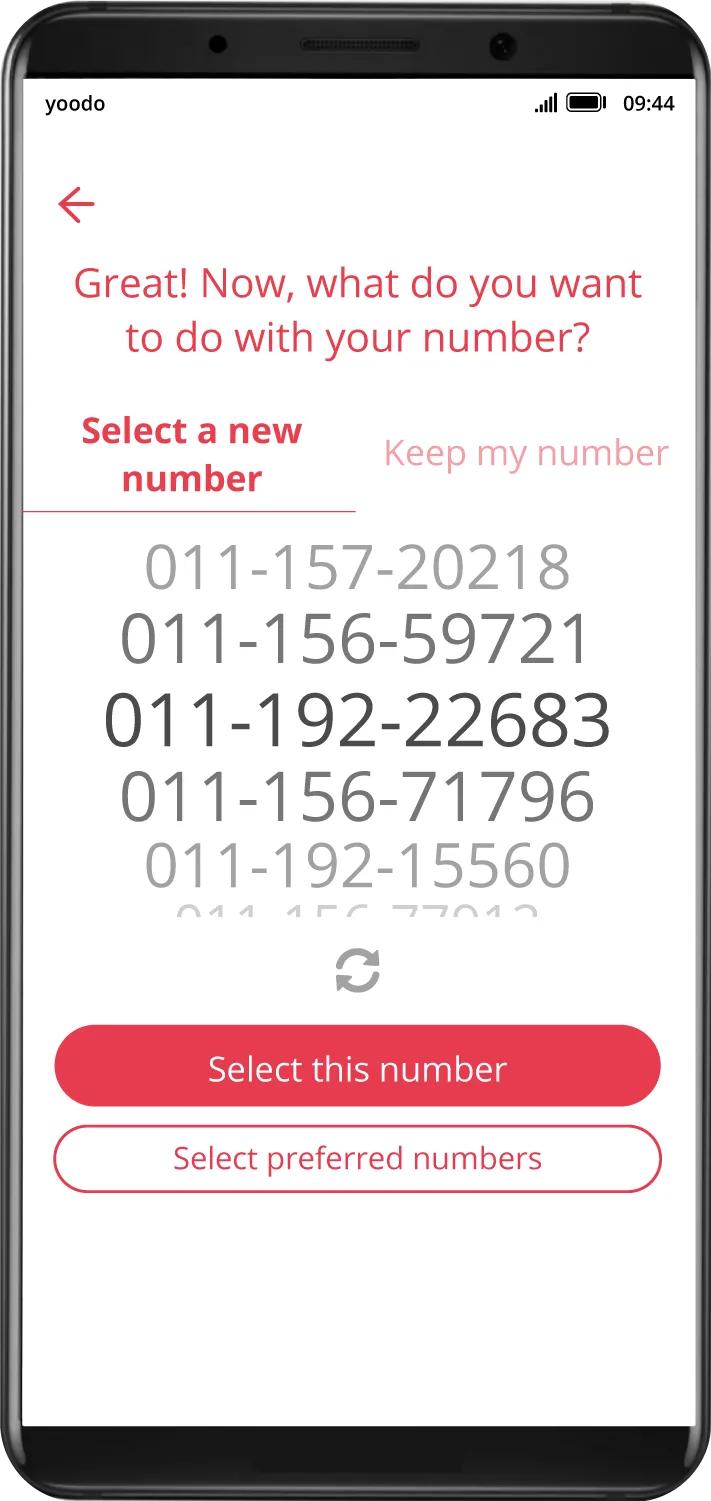Open the Select a new number tab

click(191, 455)
